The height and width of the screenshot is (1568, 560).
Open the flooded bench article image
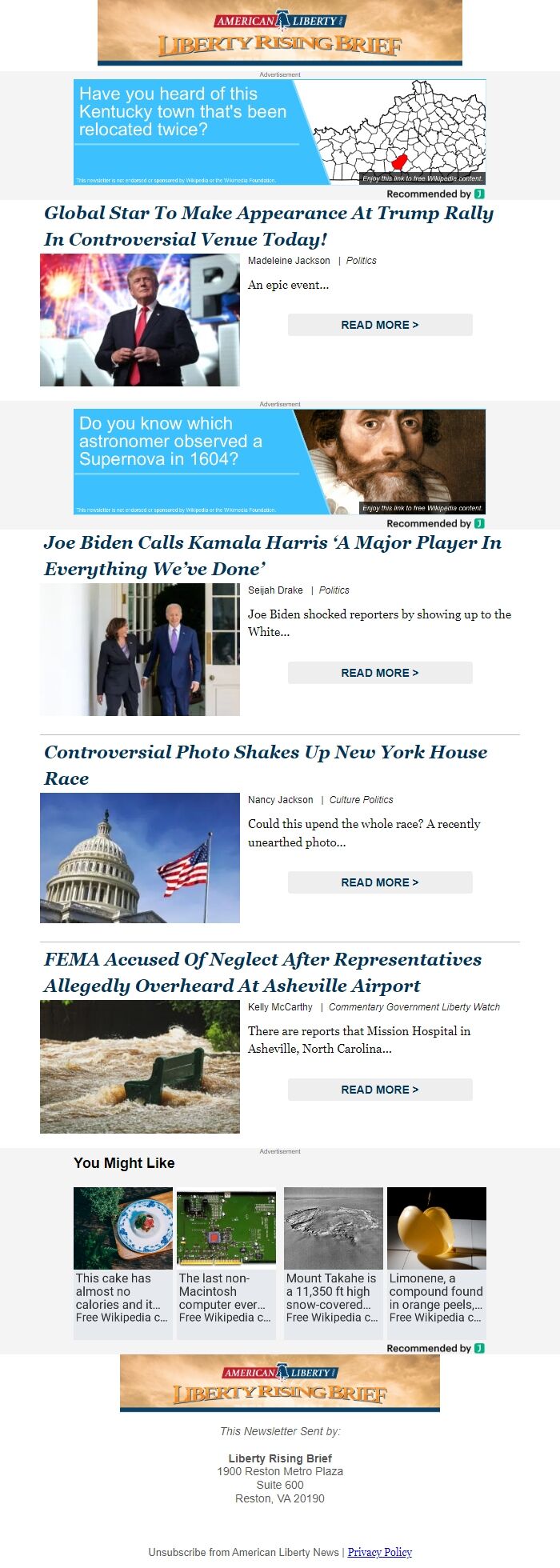[x=140, y=1066]
